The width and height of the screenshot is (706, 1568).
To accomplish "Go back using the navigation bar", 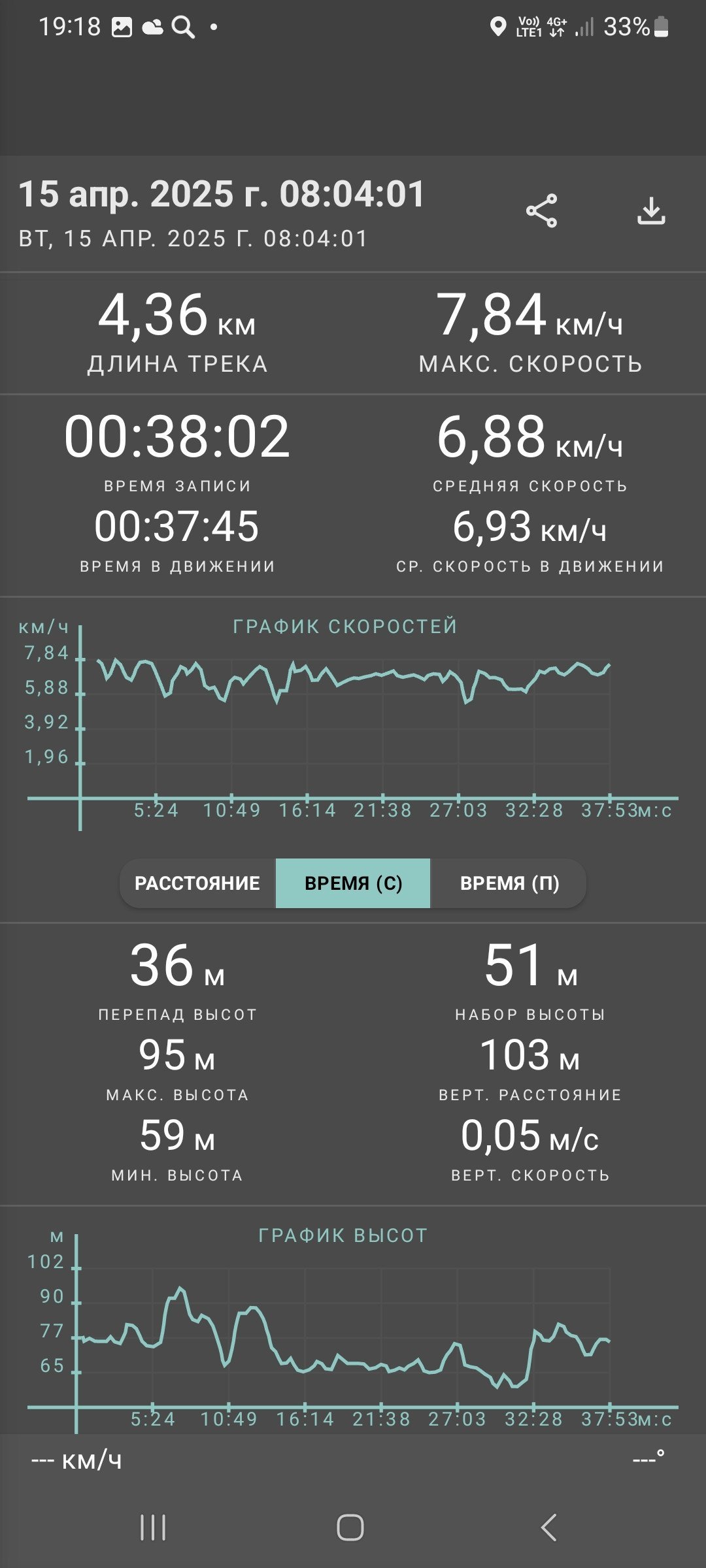I will pyautogui.click(x=549, y=1527).
